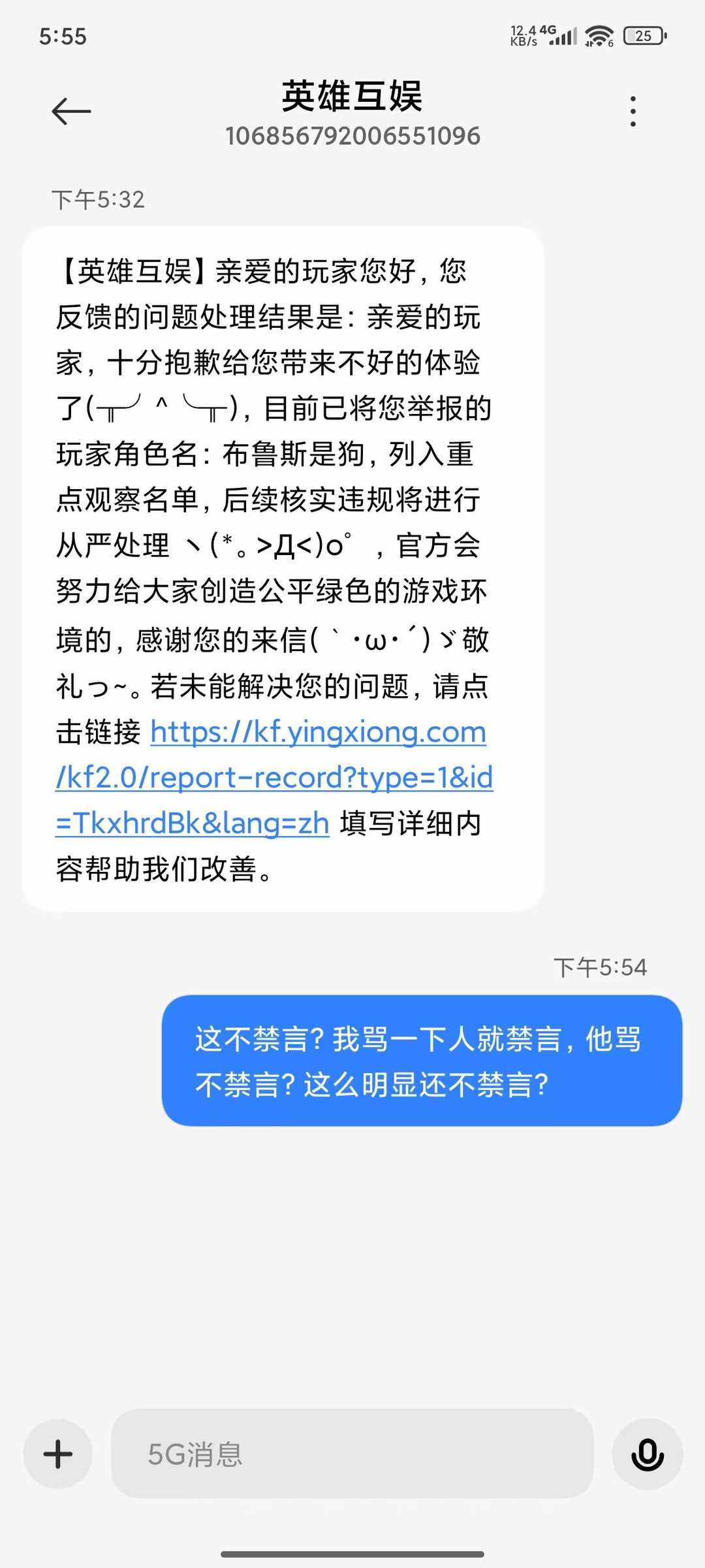This screenshot has height=1568, width=705.
Task: Tap the plus attachment button
Action: tap(58, 1454)
